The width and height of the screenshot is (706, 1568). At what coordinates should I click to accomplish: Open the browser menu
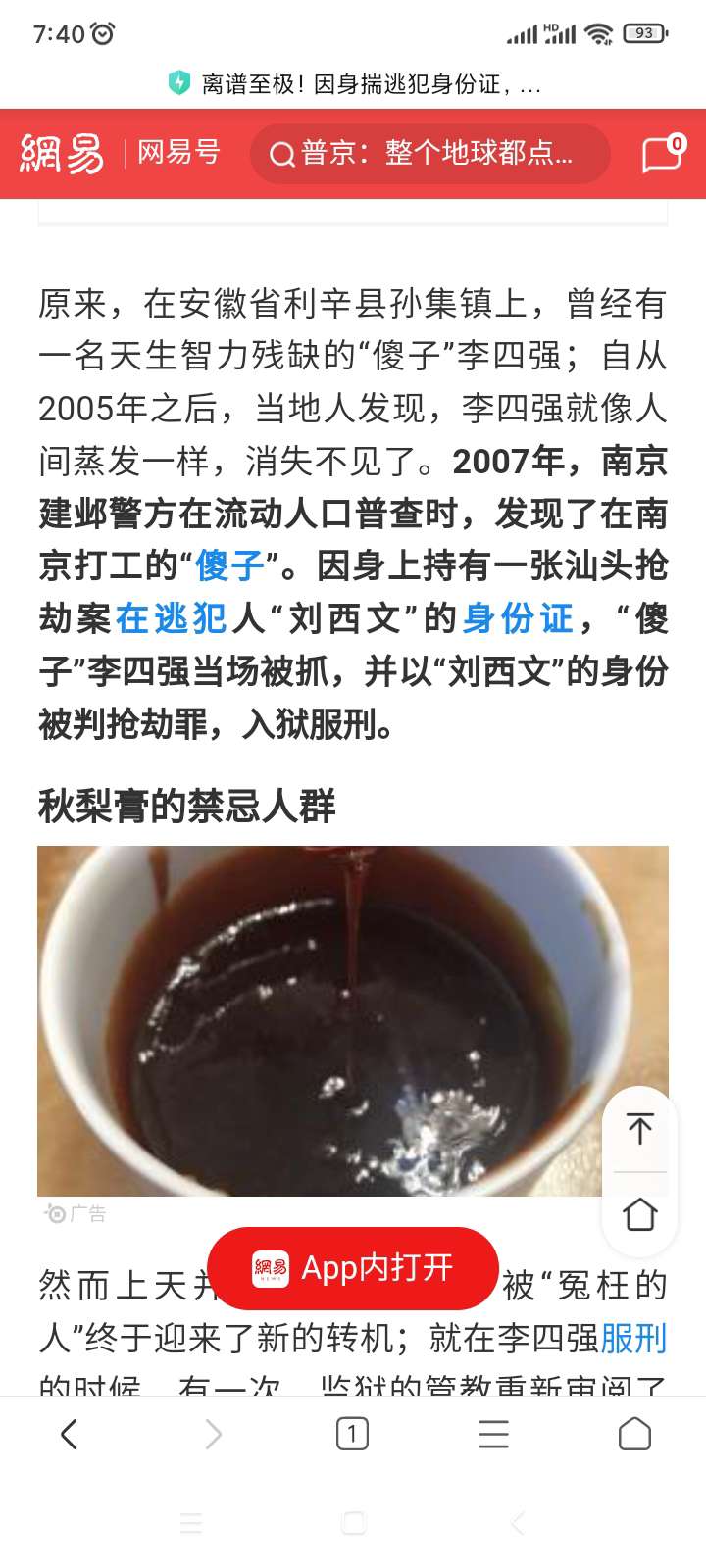click(493, 1435)
